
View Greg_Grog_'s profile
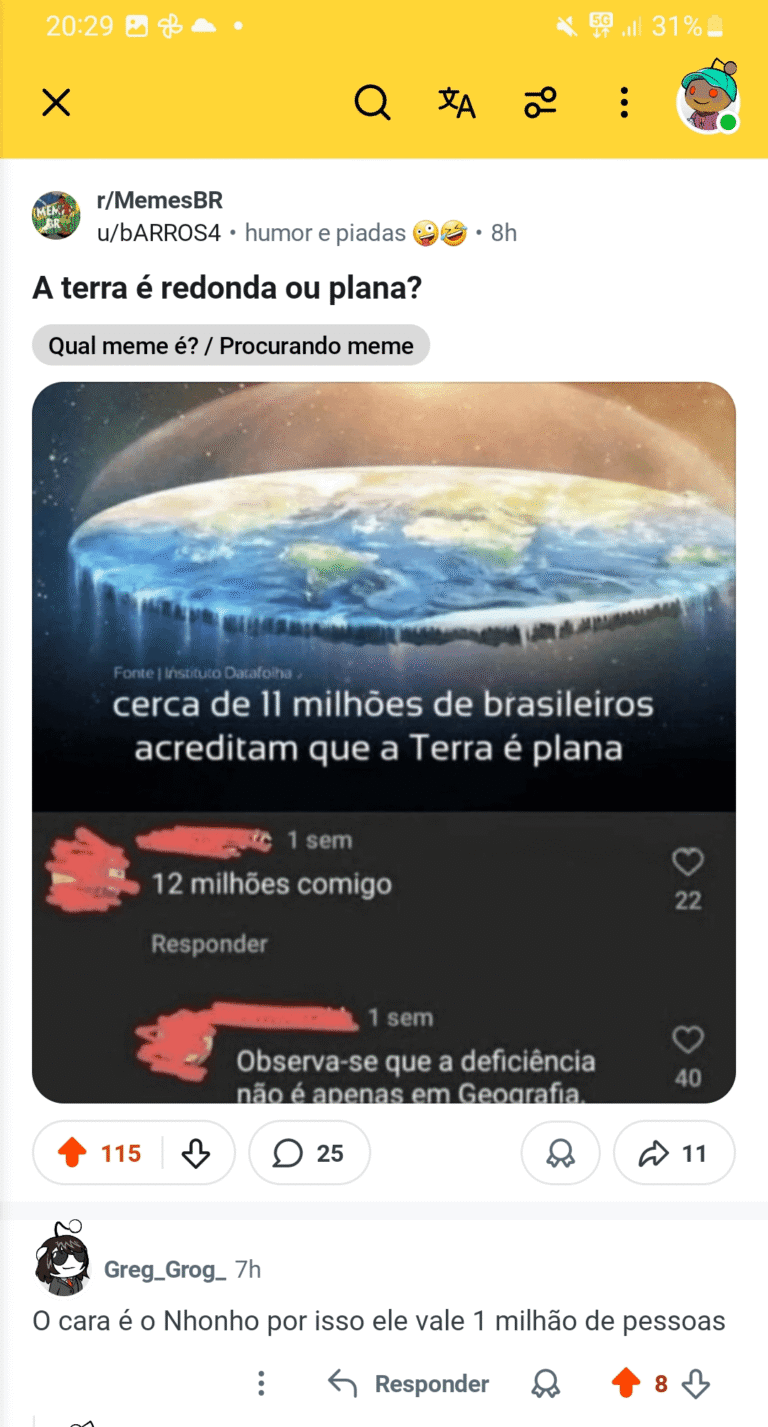click(165, 1270)
